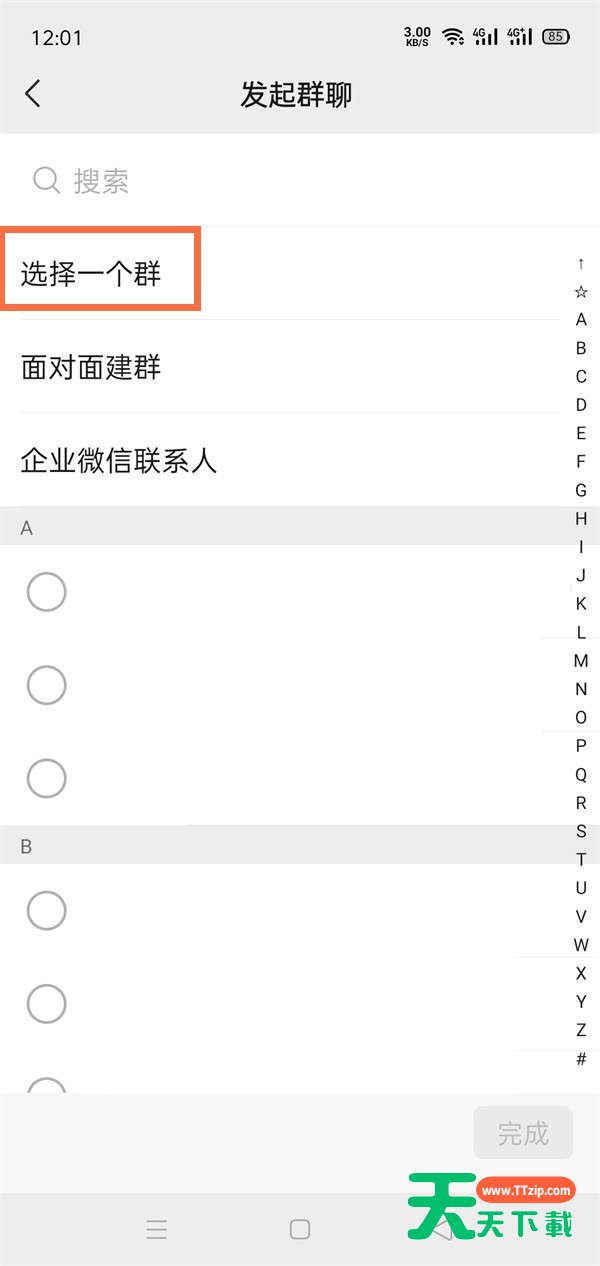Jump to the # section in the index
This screenshot has width=600, height=1266.
581,1059
